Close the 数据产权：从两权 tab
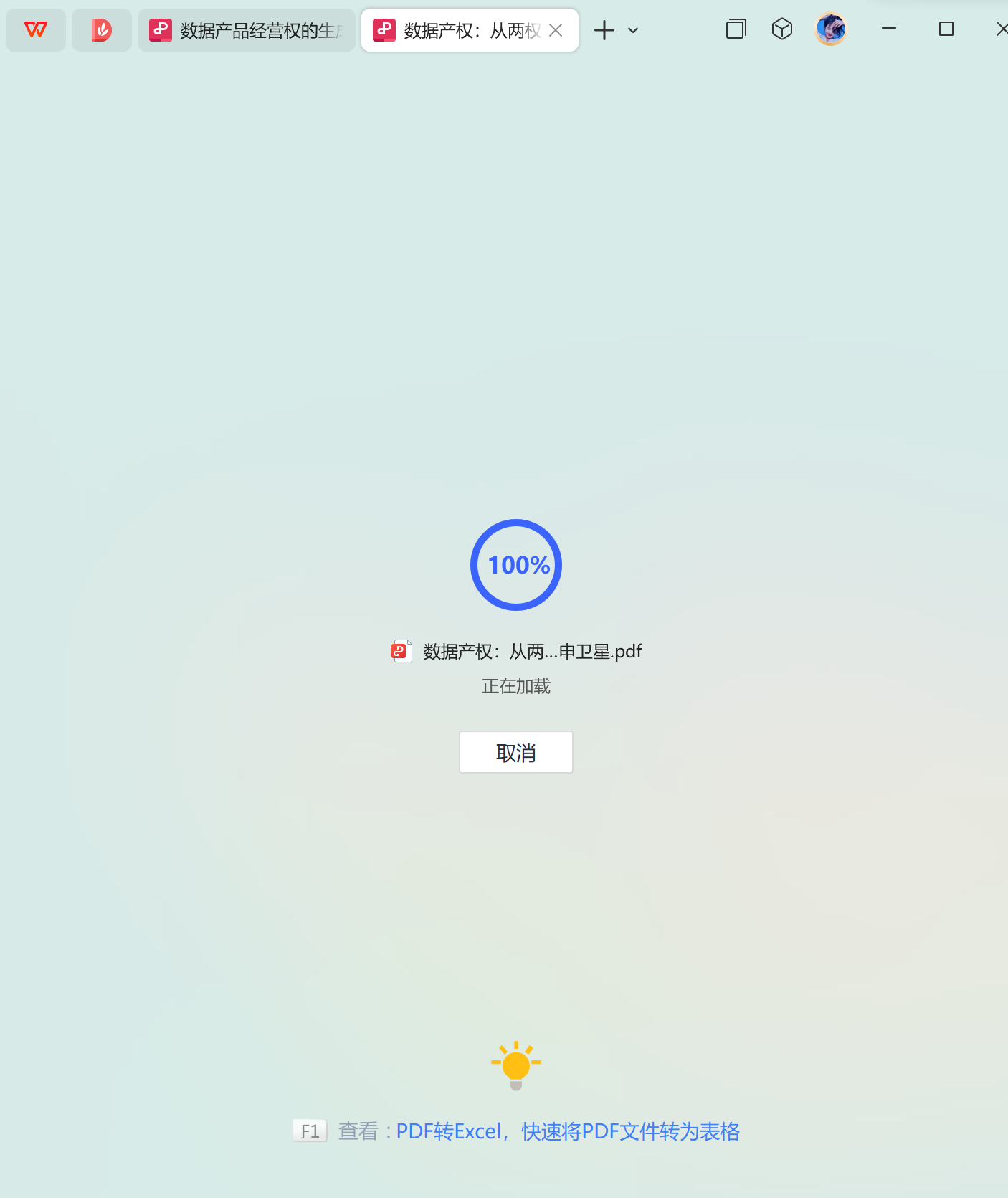Screen dimensions: 1008x1198 [x=556, y=30]
